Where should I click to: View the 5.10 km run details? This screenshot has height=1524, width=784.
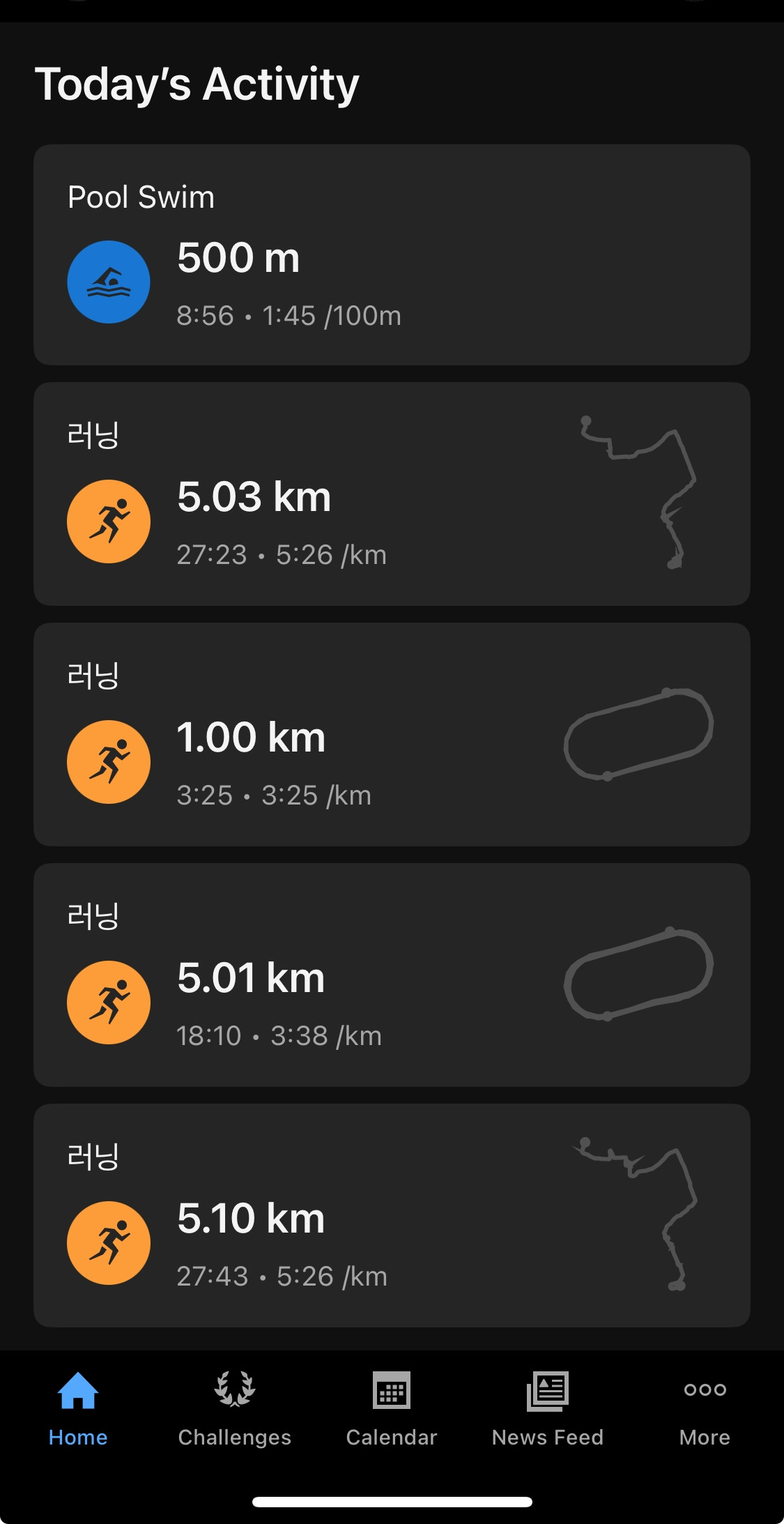(x=392, y=1215)
